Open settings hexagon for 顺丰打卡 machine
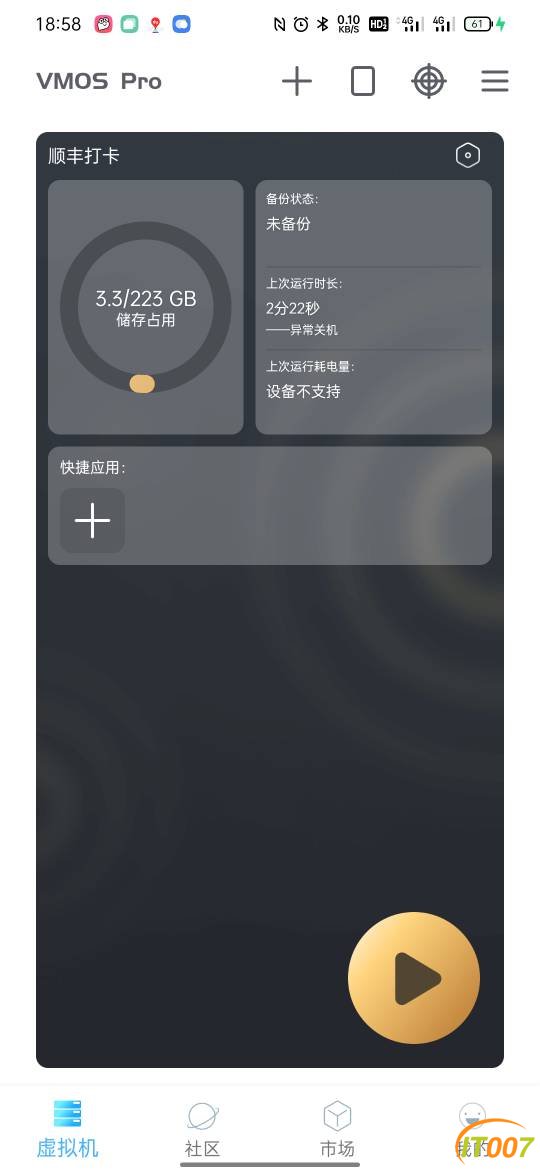540x1170 pixels. pos(468,155)
